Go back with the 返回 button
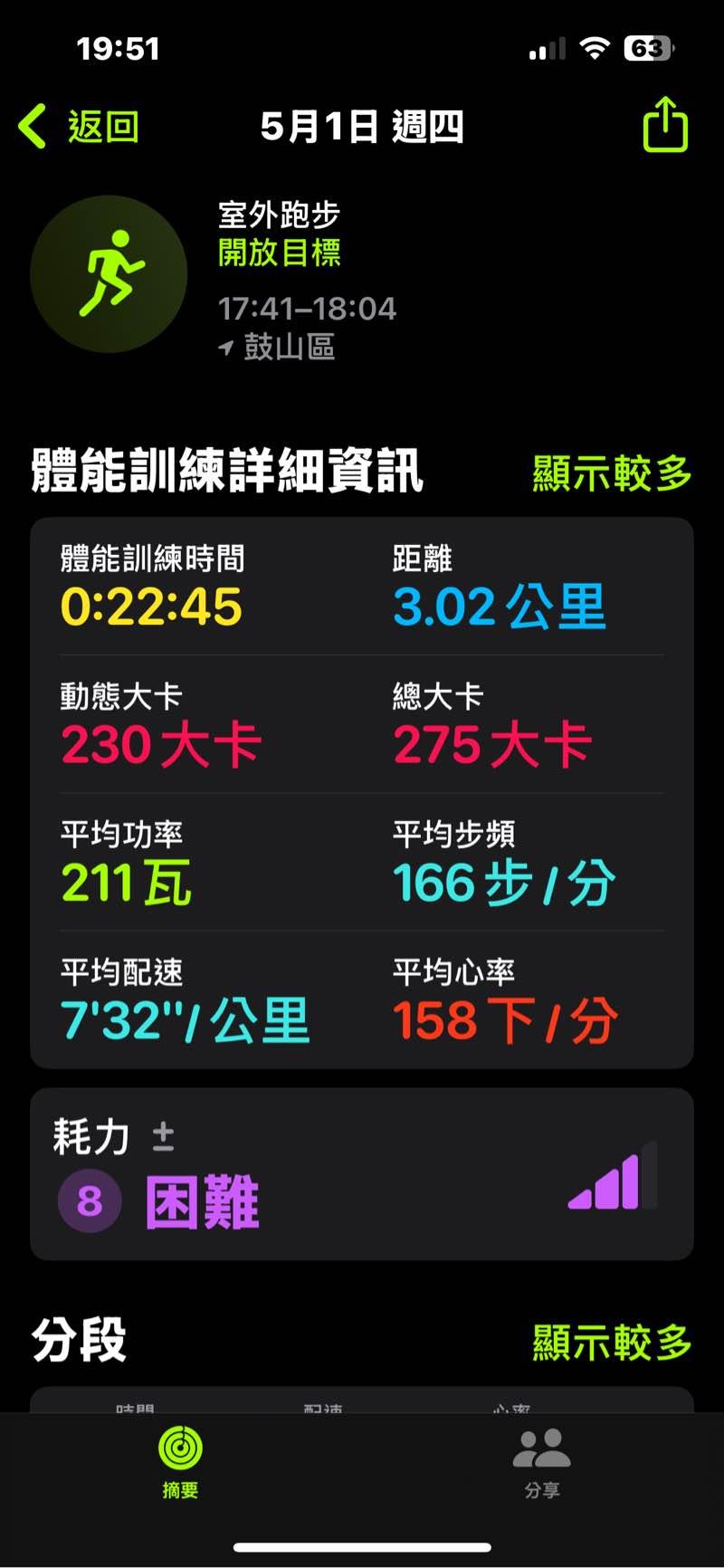This screenshot has height=1568, width=724. (x=80, y=127)
